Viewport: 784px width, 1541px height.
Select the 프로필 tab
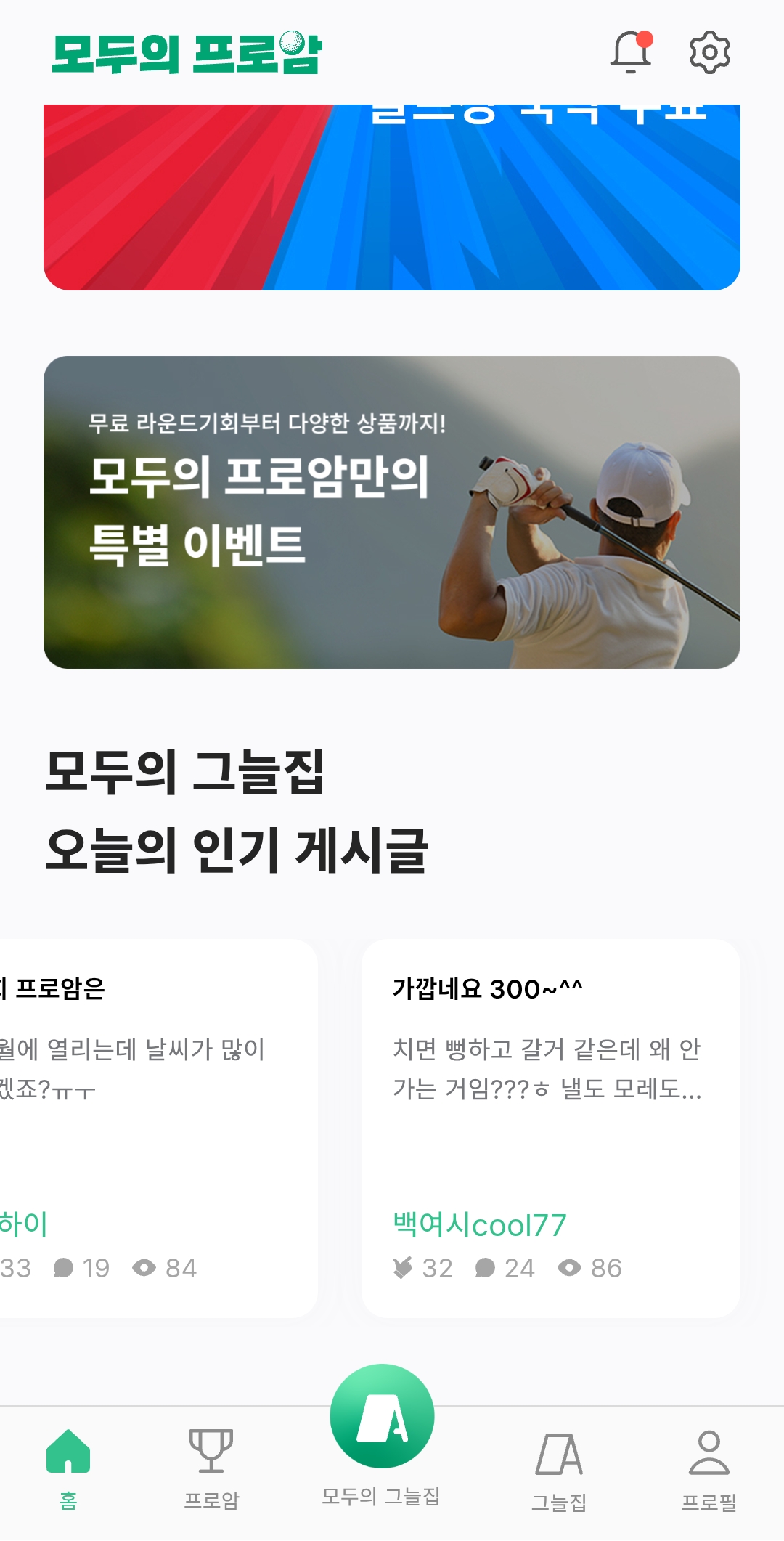coord(709,1468)
